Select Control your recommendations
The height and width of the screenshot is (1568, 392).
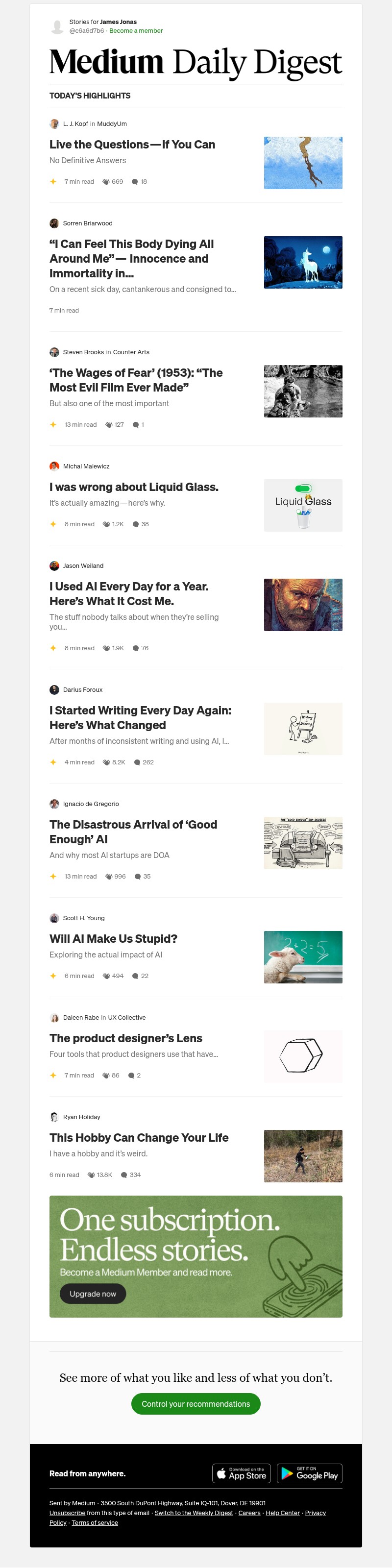pyautogui.click(x=196, y=1404)
